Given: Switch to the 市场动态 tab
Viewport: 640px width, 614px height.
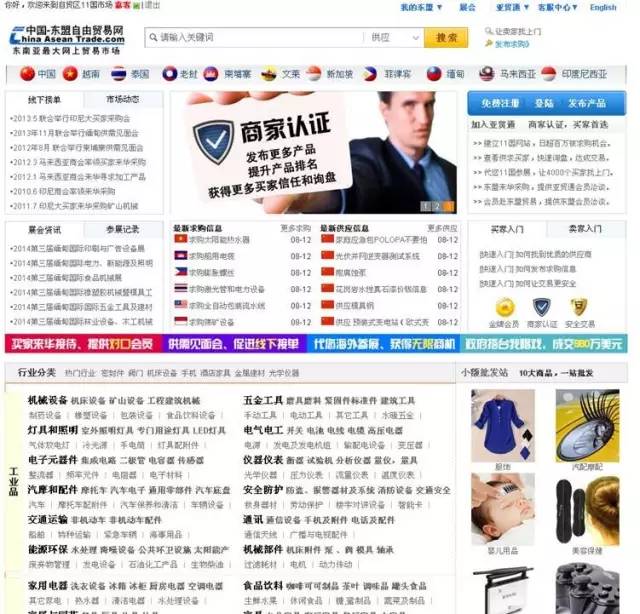Looking at the screenshot, I should pos(123,100).
